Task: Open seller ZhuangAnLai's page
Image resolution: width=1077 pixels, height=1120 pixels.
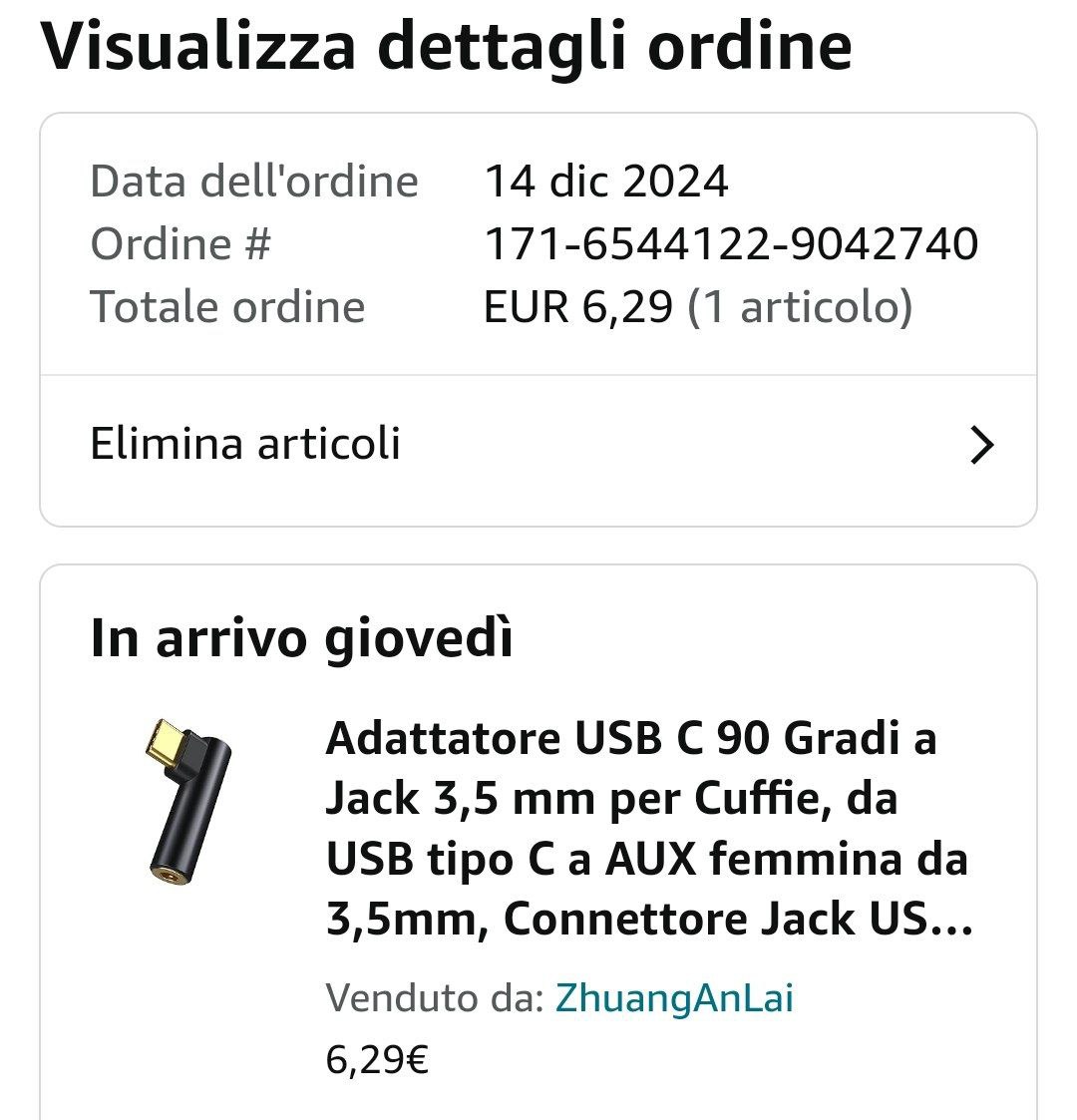Action: tap(674, 998)
